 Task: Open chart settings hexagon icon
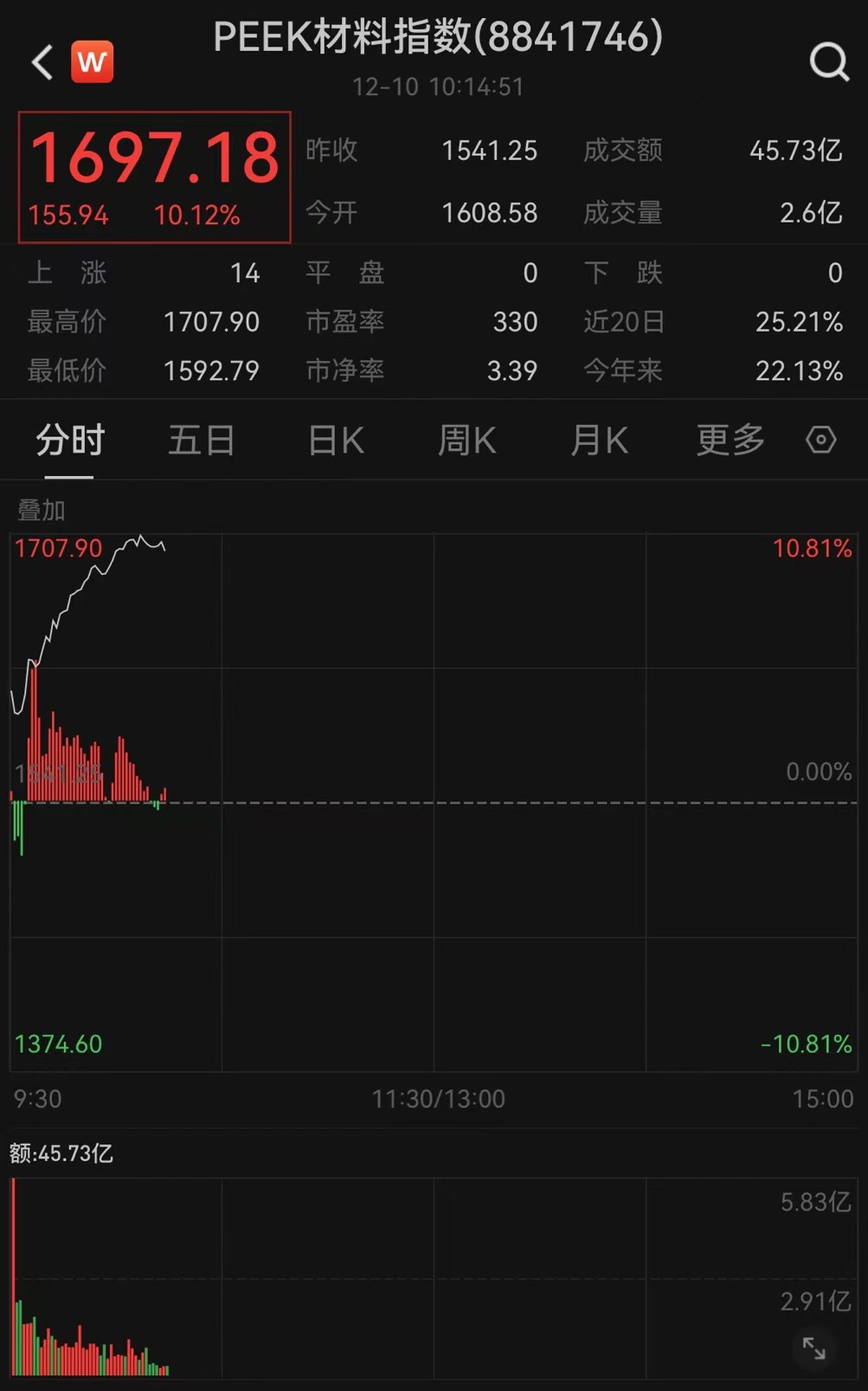[x=820, y=440]
